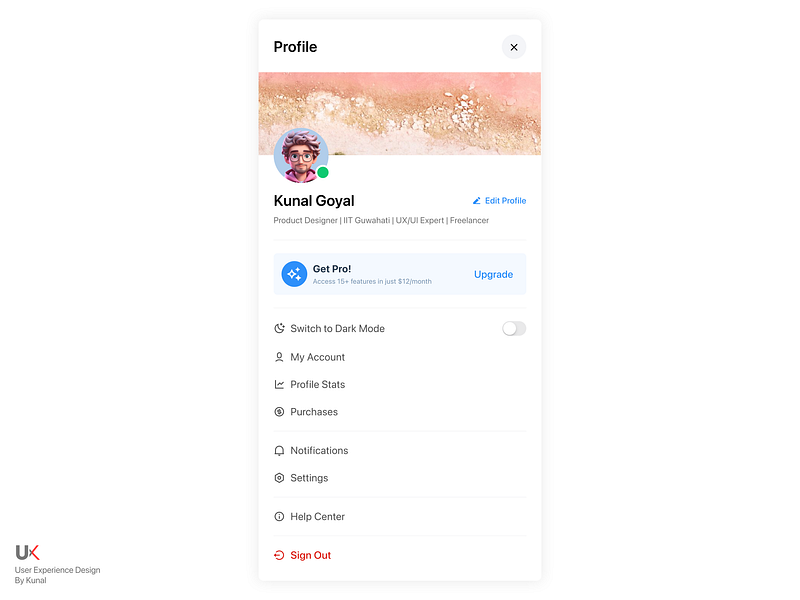Open Help Center
This screenshot has height=600, width=800.
(x=317, y=517)
